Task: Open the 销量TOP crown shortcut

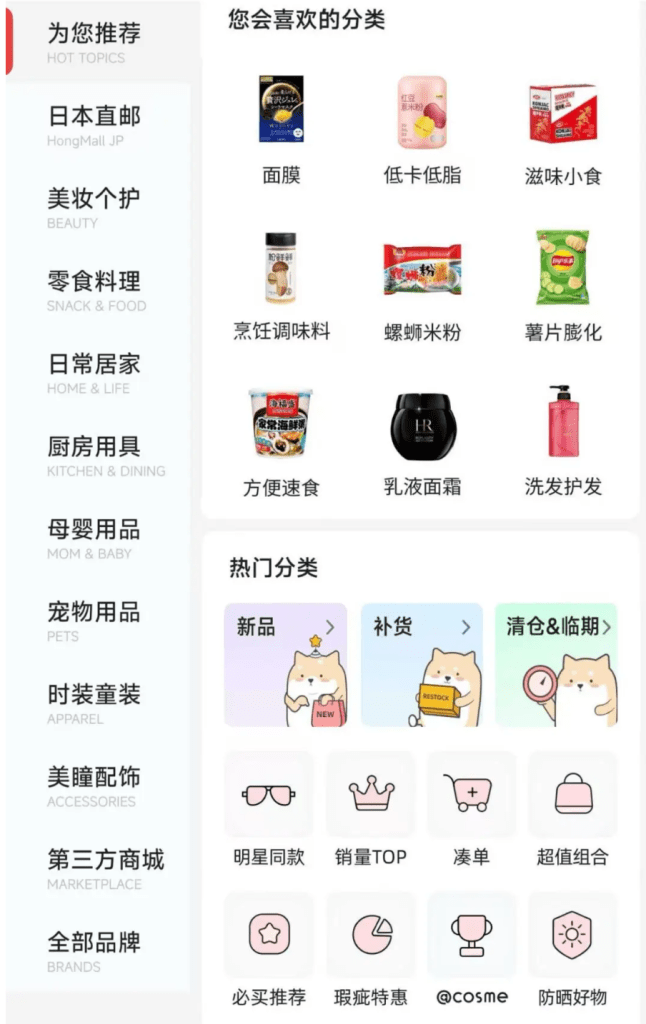Action: point(370,808)
